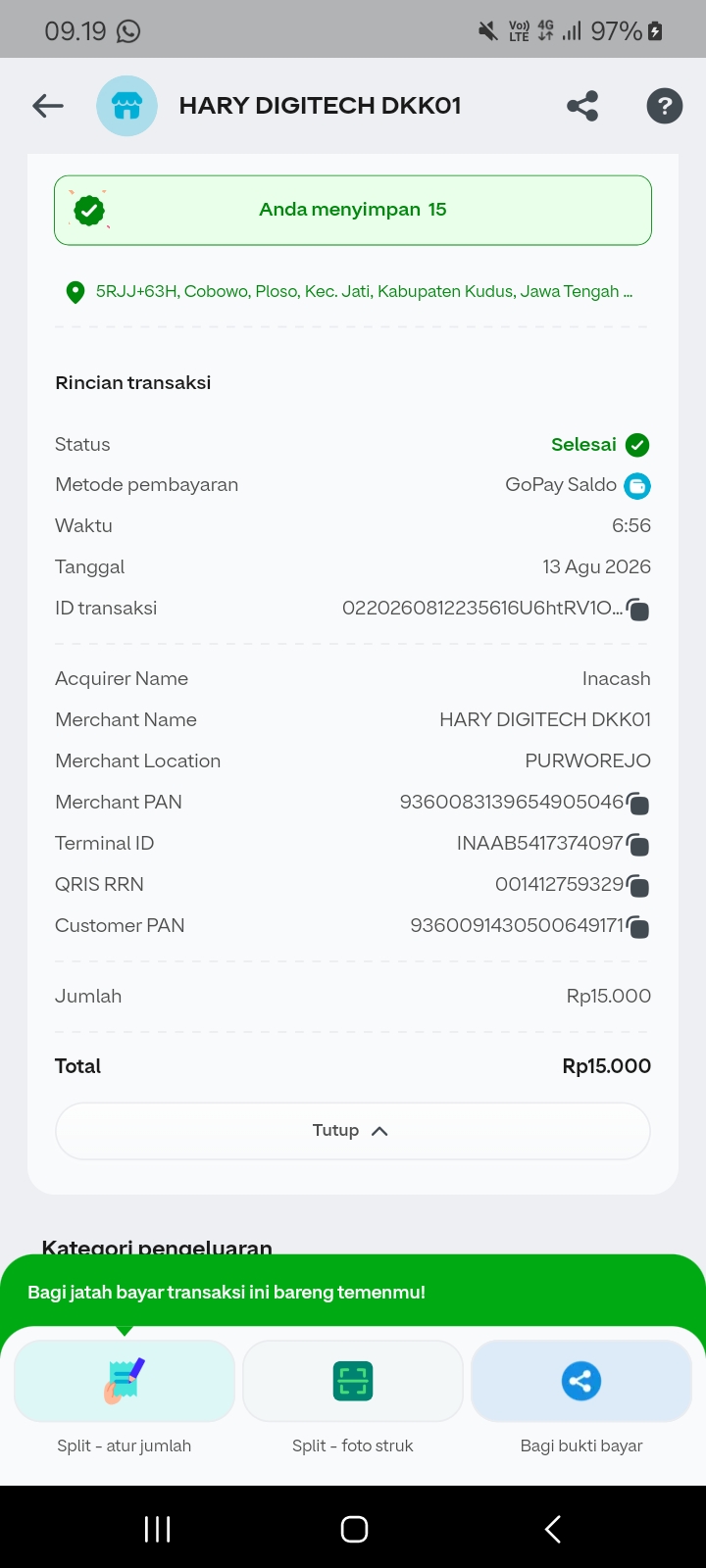
Task: Go back using the top-left arrow
Action: point(47,106)
